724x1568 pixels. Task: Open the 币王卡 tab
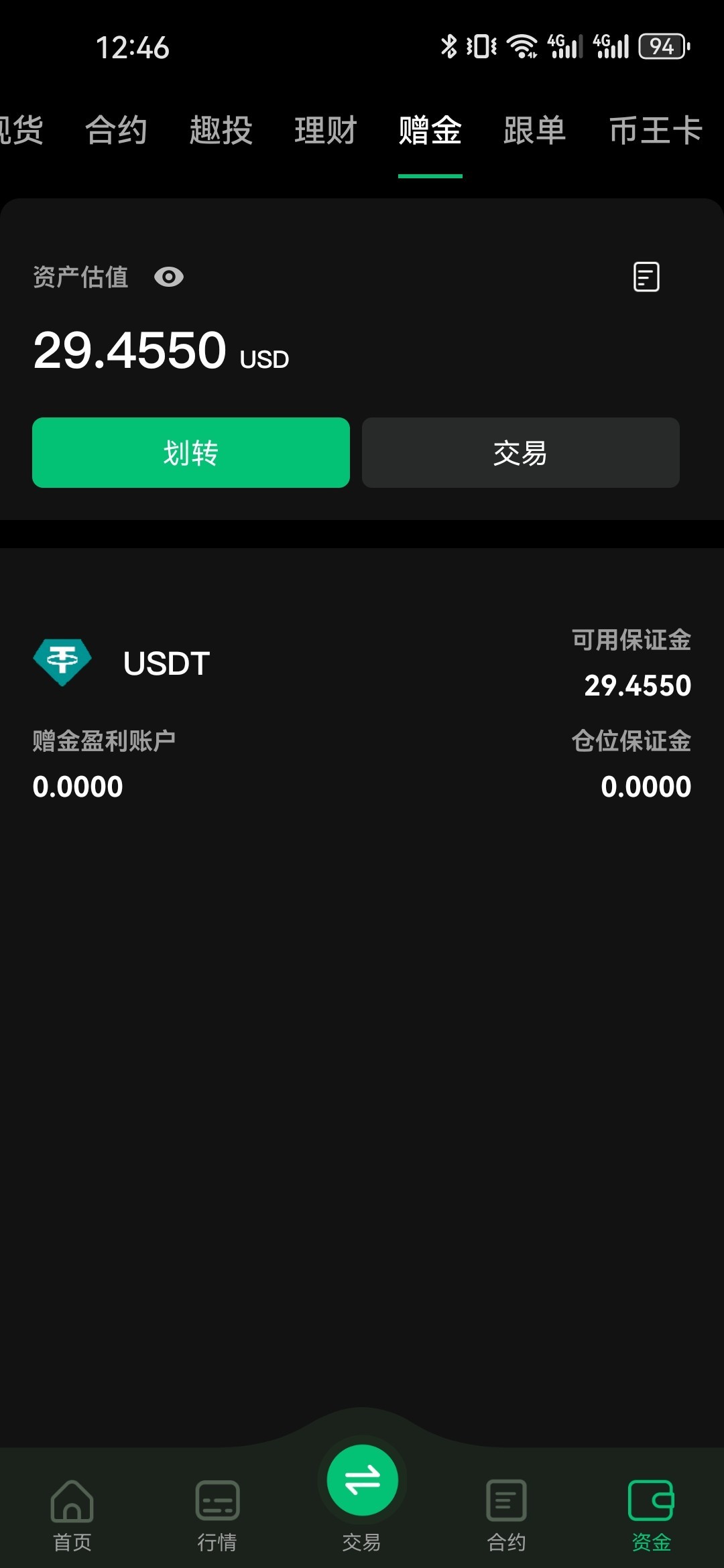[655, 130]
